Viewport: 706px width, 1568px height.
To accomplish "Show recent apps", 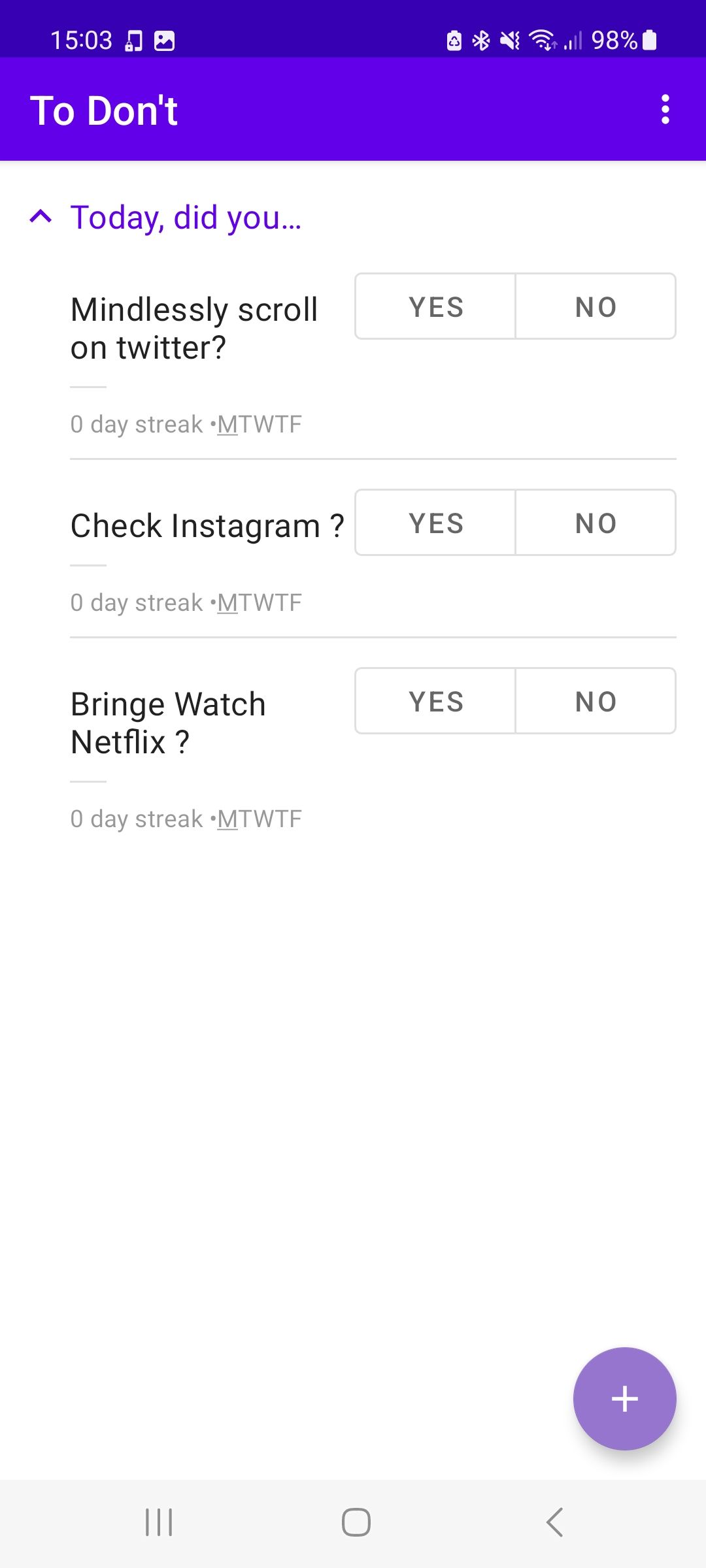I will [159, 1522].
